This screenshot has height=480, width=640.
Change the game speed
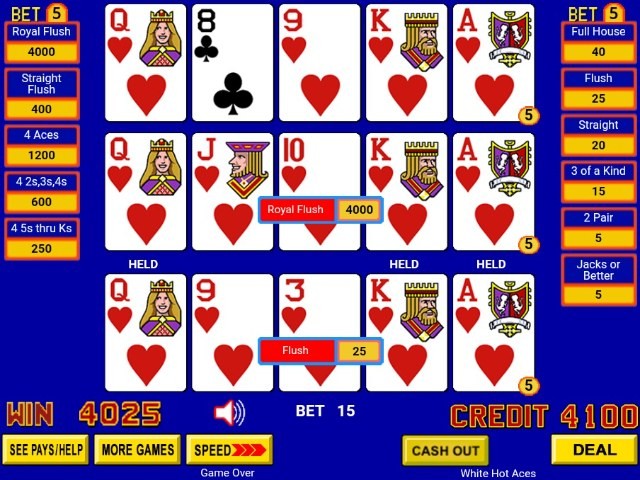pyautogui.click(x=229, y=449)
